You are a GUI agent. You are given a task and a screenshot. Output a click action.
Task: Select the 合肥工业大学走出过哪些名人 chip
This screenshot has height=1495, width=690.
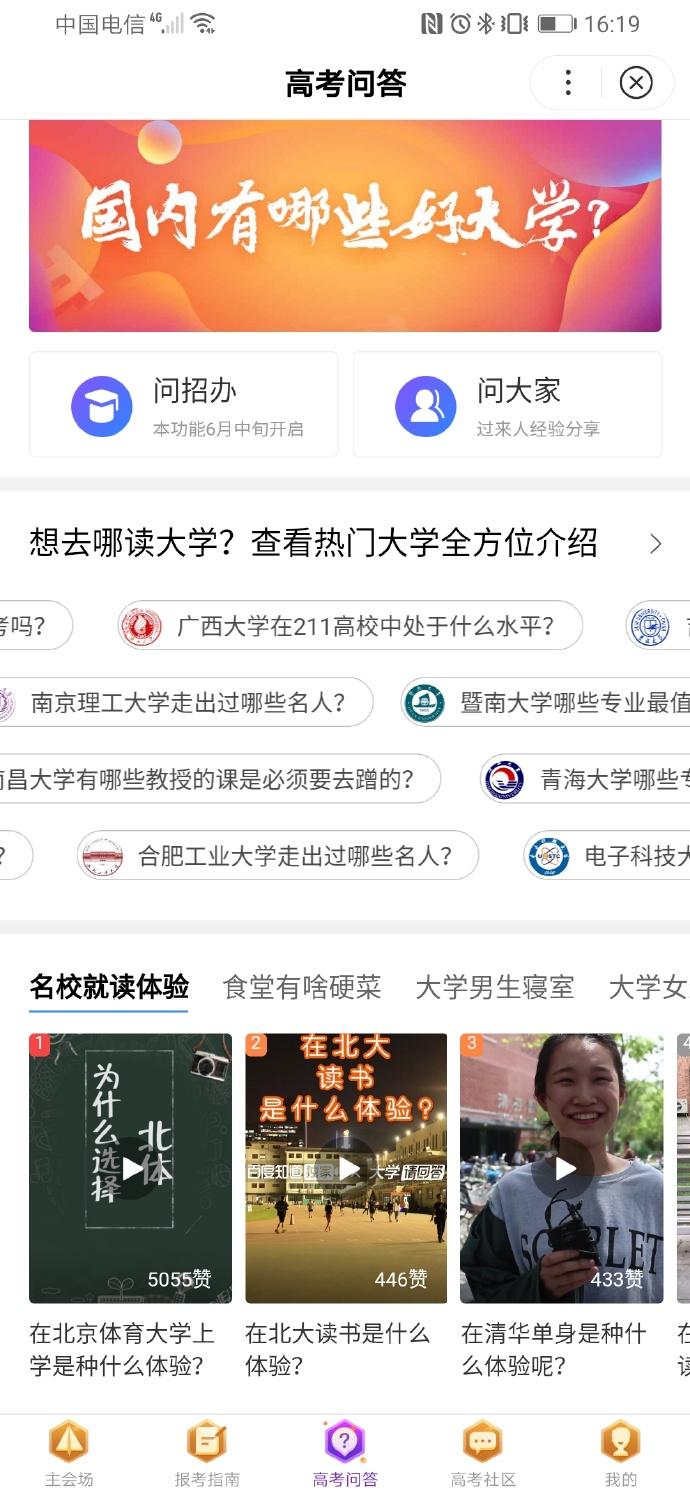click(278, 856)
